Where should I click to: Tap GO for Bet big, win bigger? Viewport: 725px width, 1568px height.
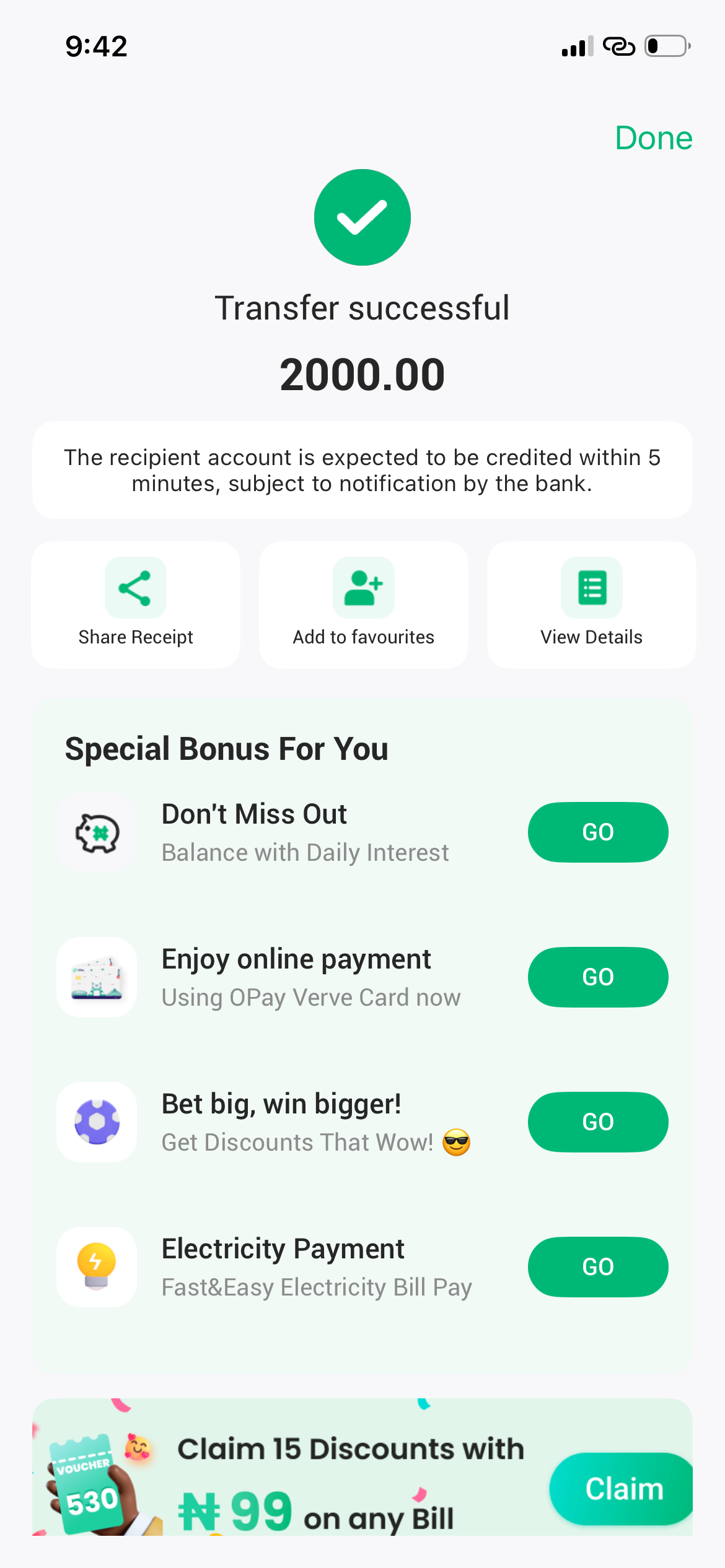[597, 1122]
